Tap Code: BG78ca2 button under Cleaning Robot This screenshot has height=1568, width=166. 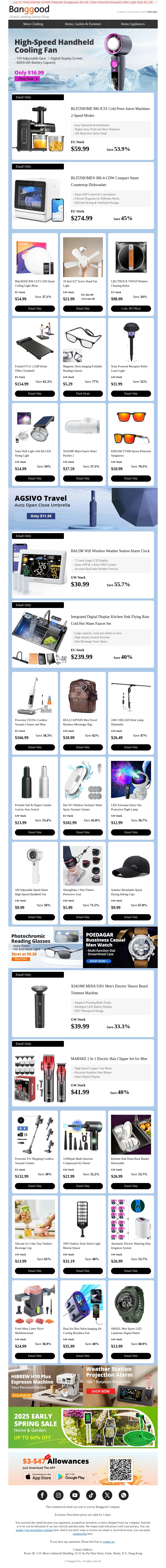(x=131, y=309)
